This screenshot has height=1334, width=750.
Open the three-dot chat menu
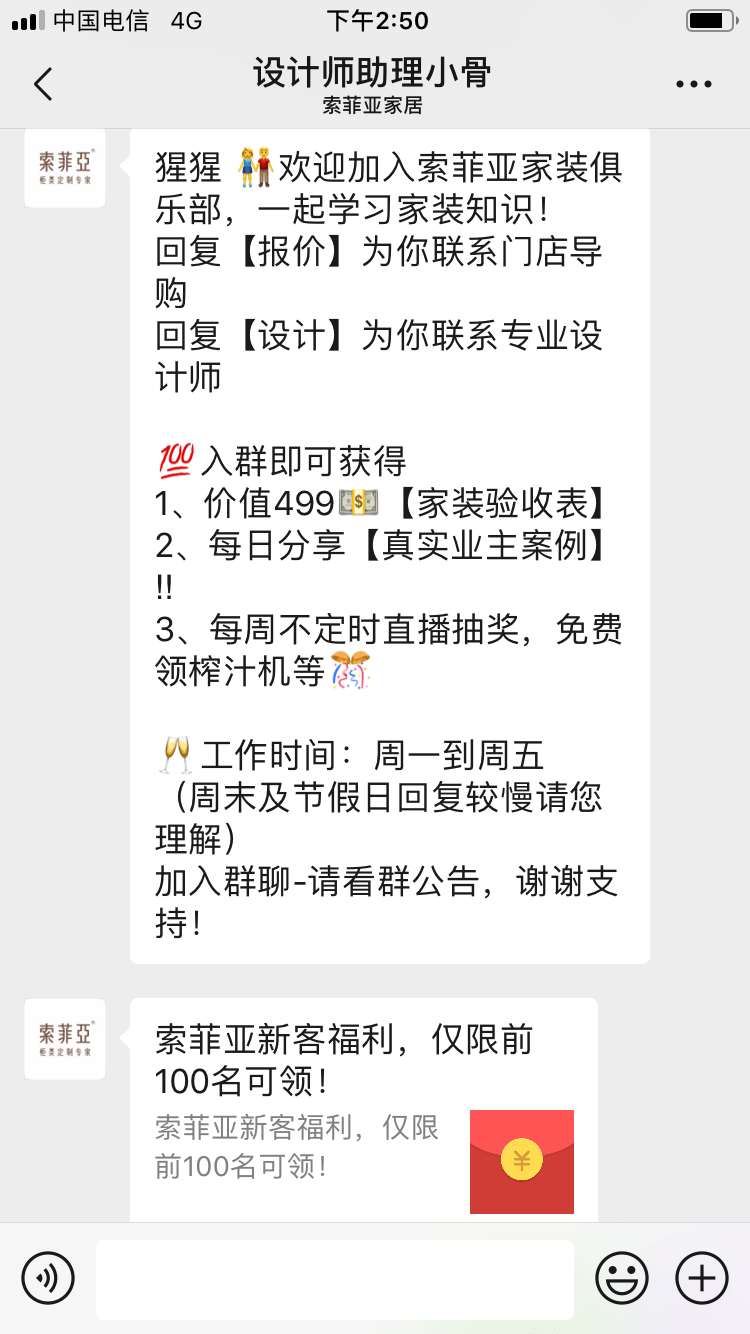(694, 85)
